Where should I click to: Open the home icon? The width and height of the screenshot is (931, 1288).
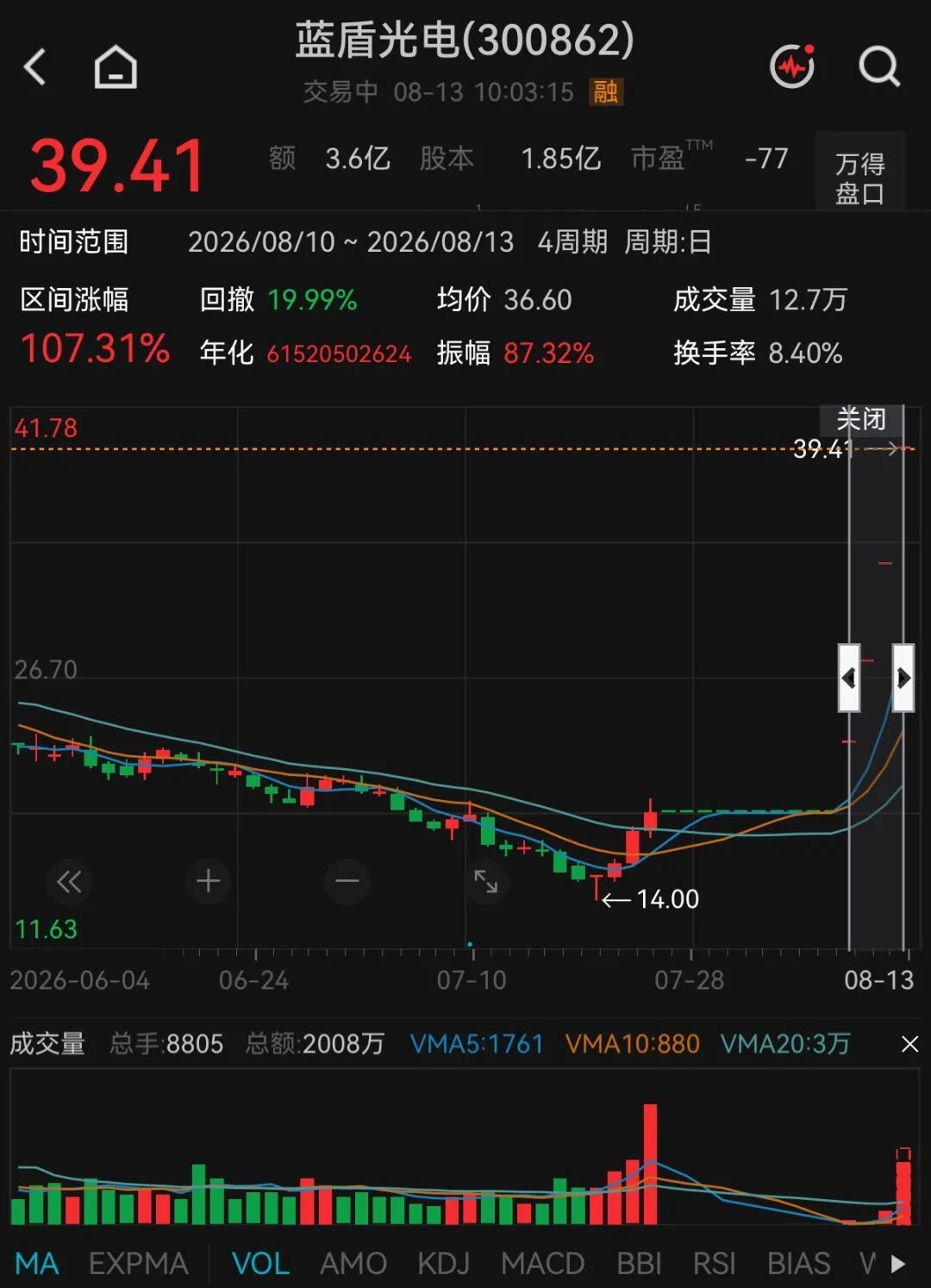[x=116, y=67]
